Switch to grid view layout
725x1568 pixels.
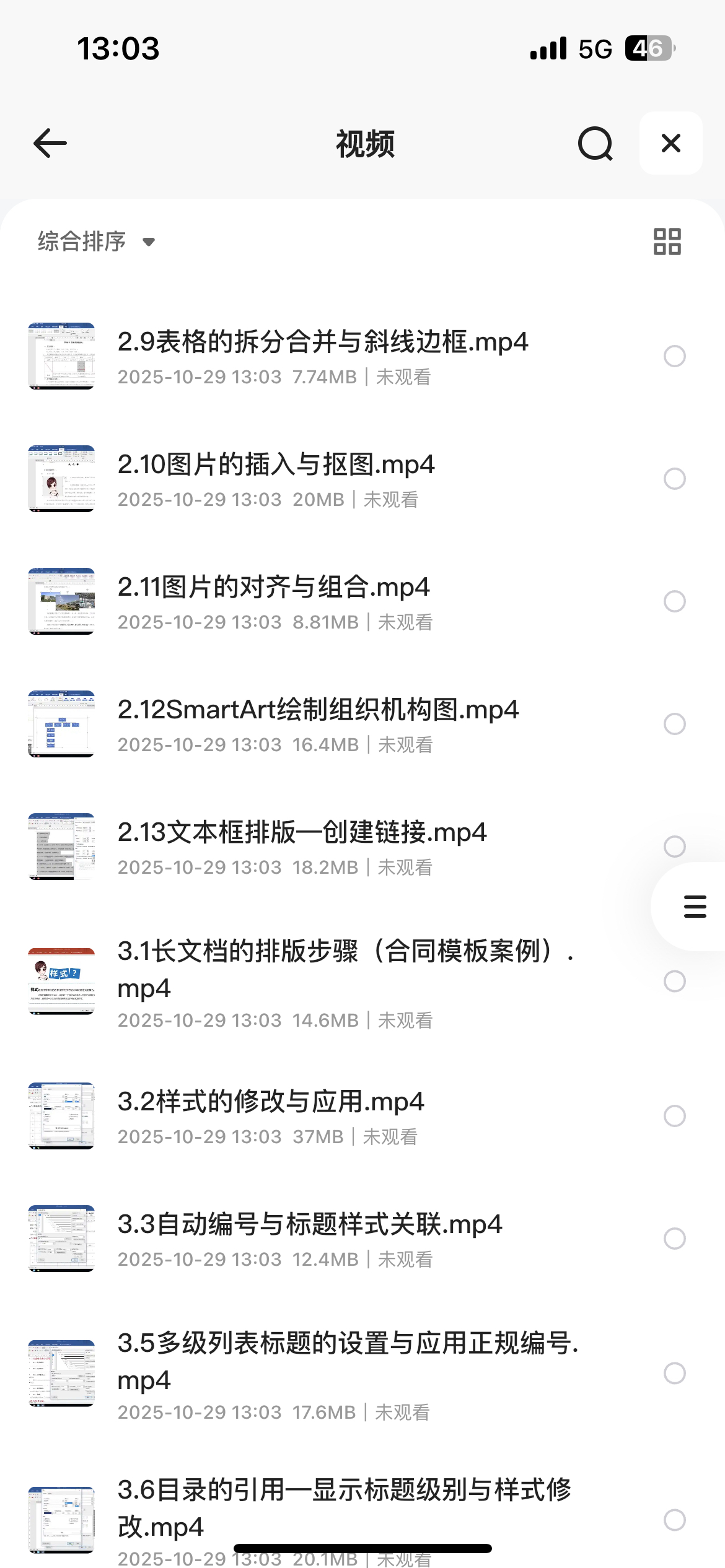[667, 242]
